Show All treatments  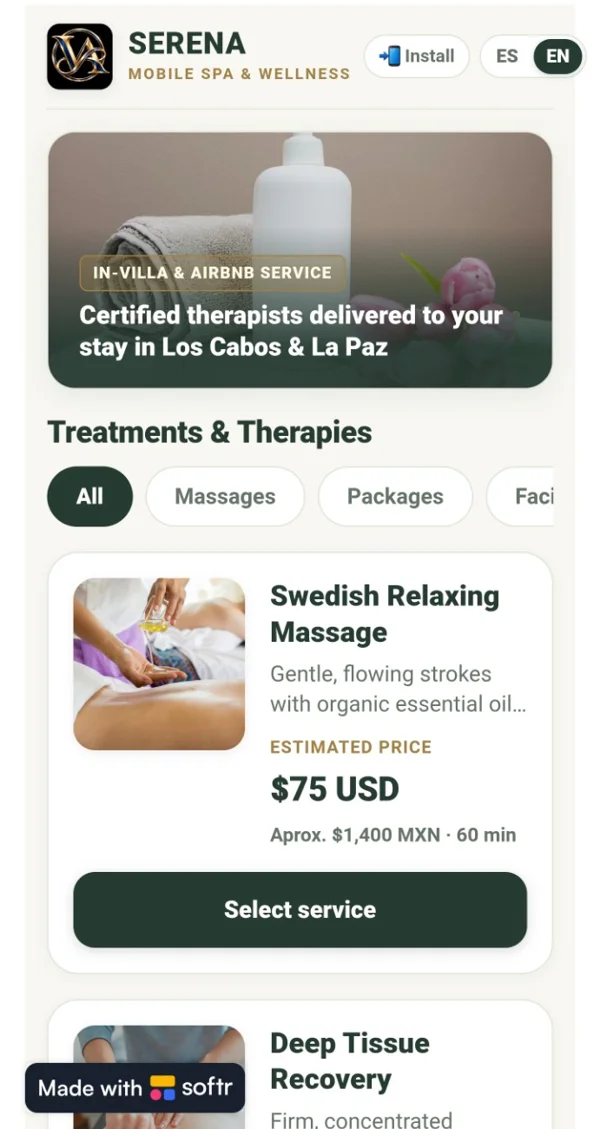click(x=90, y=496)
